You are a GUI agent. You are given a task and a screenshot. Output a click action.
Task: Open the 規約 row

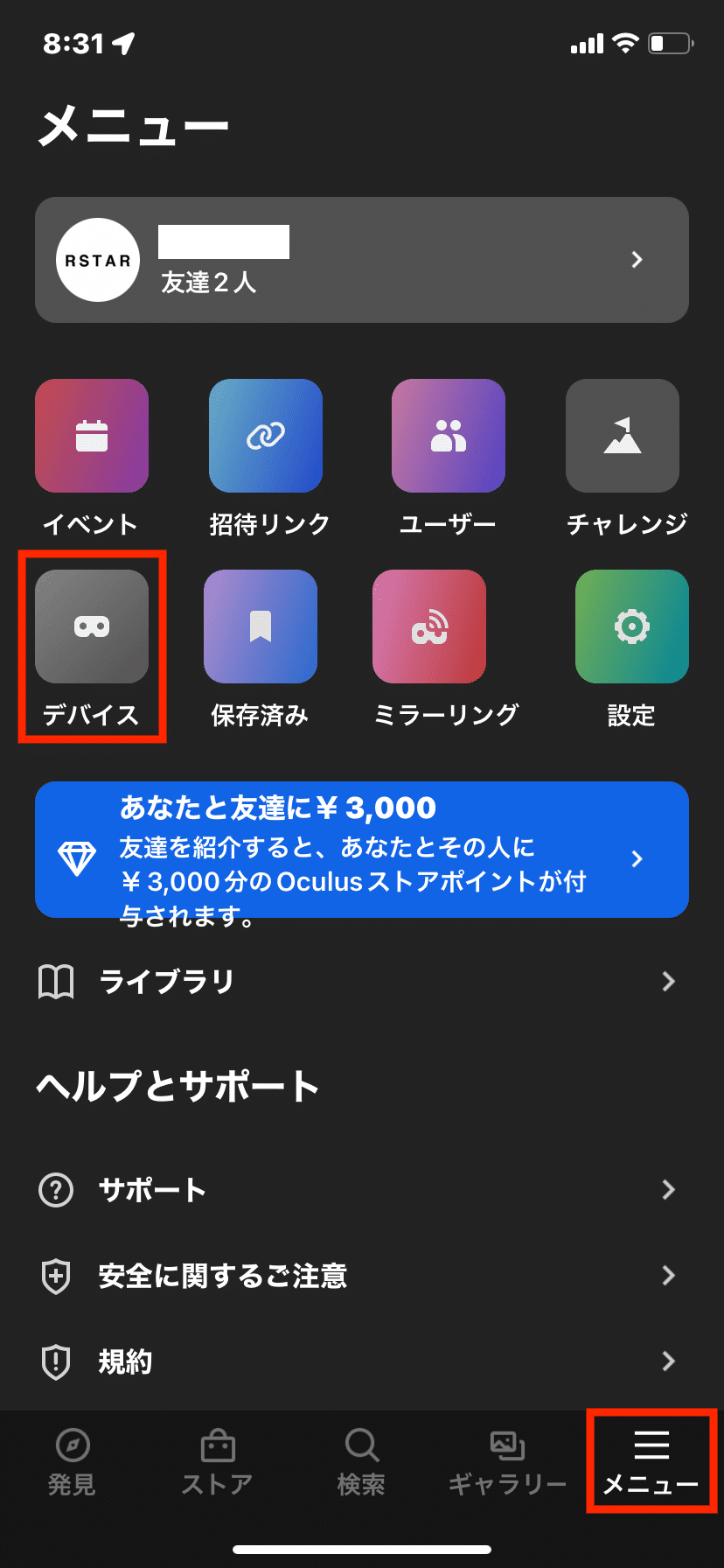(362, 1361)
